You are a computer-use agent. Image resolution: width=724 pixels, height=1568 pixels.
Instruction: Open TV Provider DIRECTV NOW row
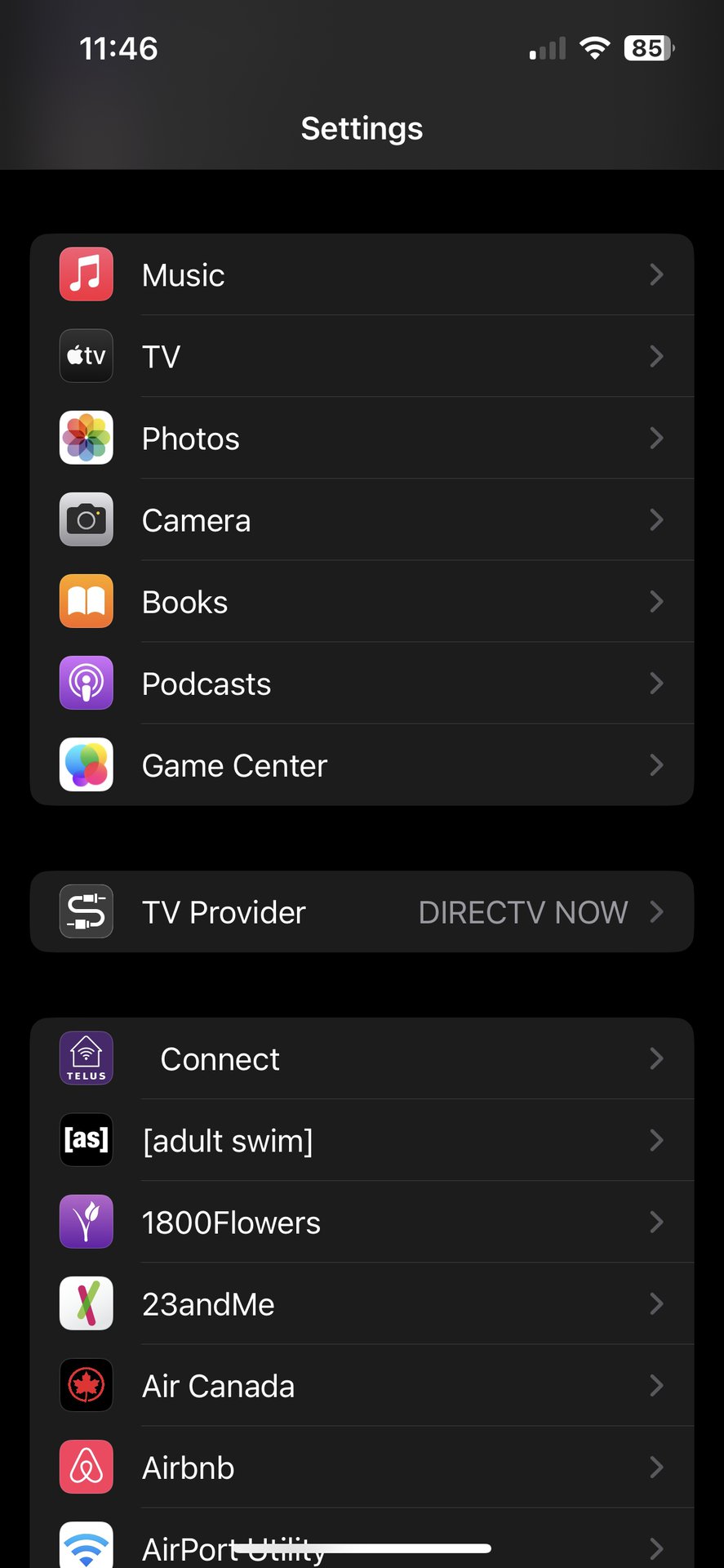362,912
